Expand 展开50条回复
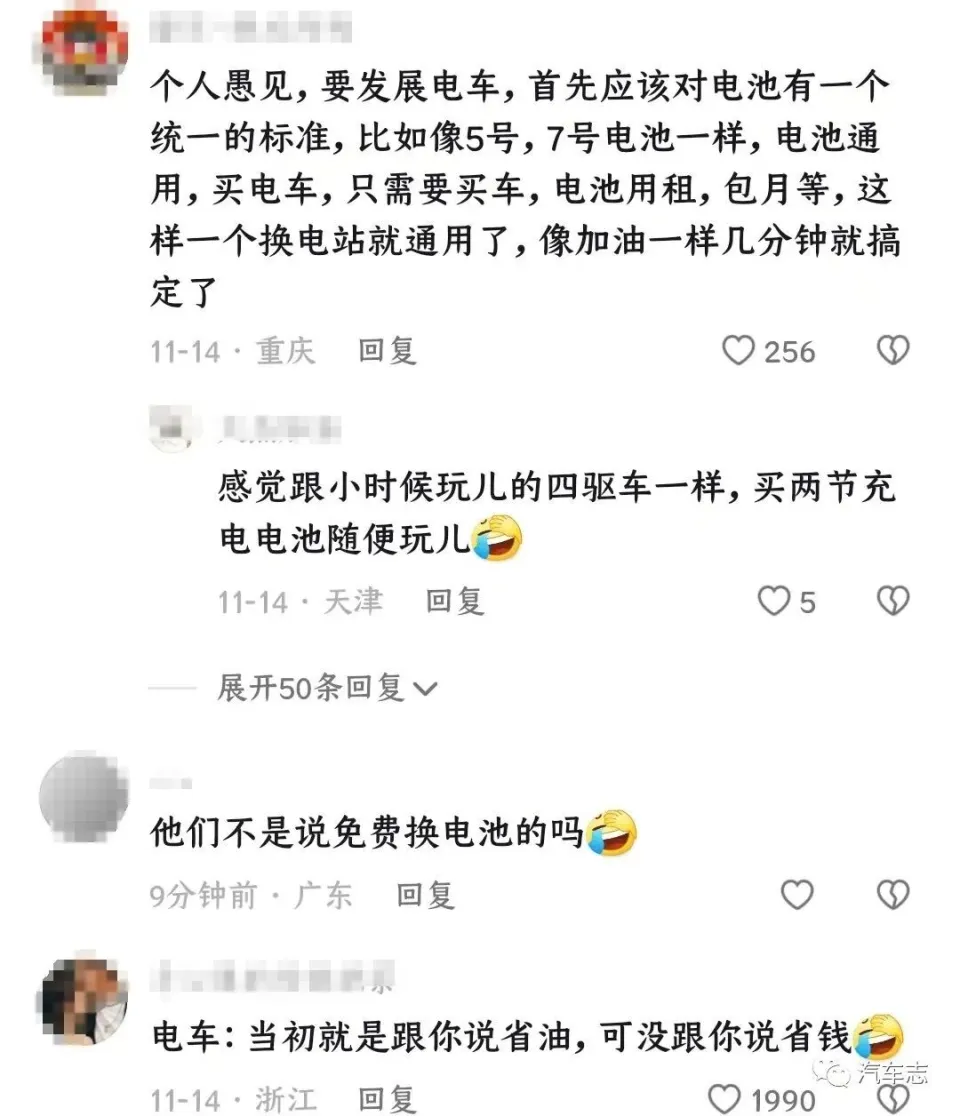 (326, 688)
